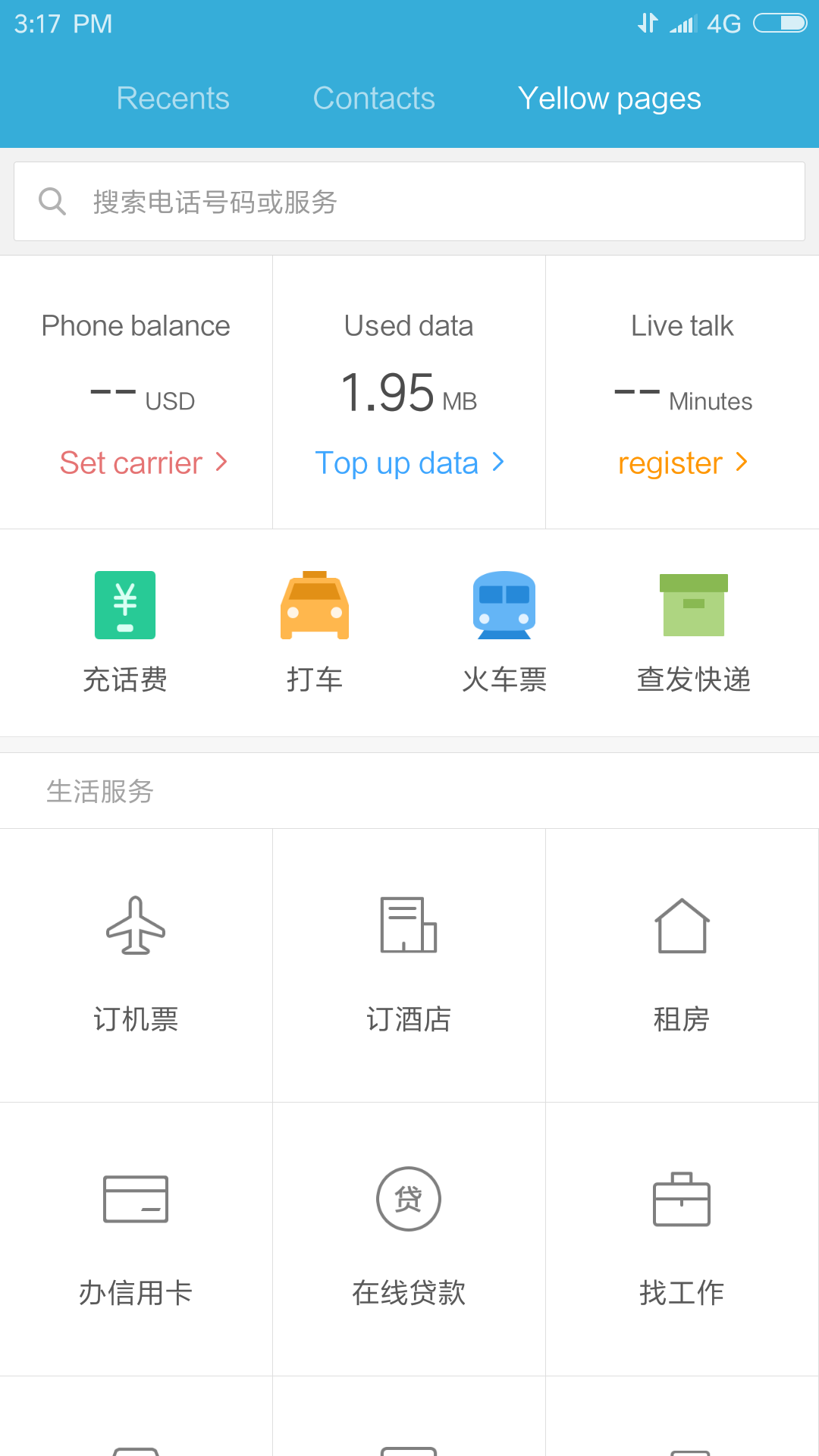
Task: Open 火车票 train tickets
Action: pos(504,631)
